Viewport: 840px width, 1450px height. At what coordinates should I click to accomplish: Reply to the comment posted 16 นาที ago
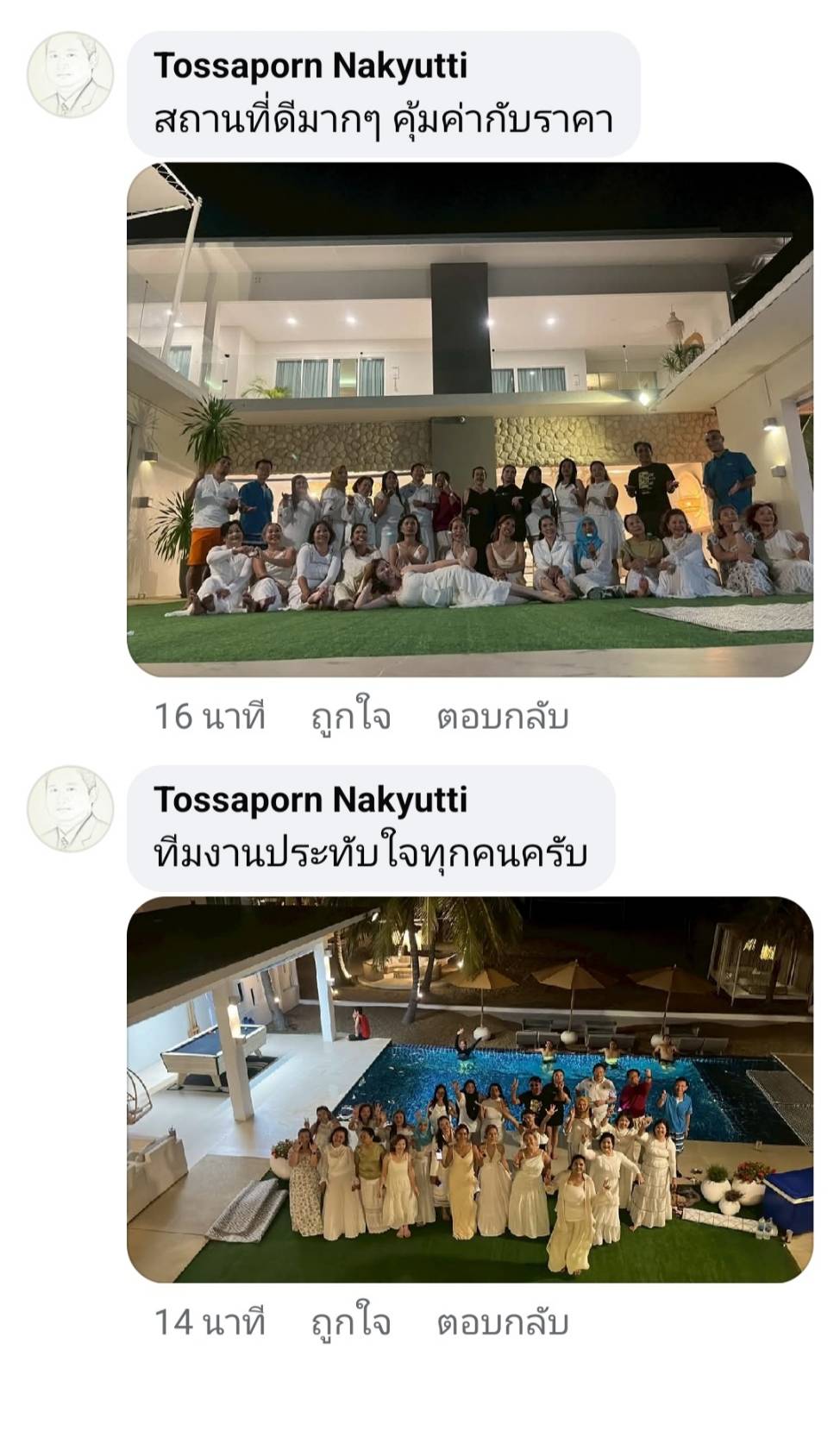click(503, 717)
